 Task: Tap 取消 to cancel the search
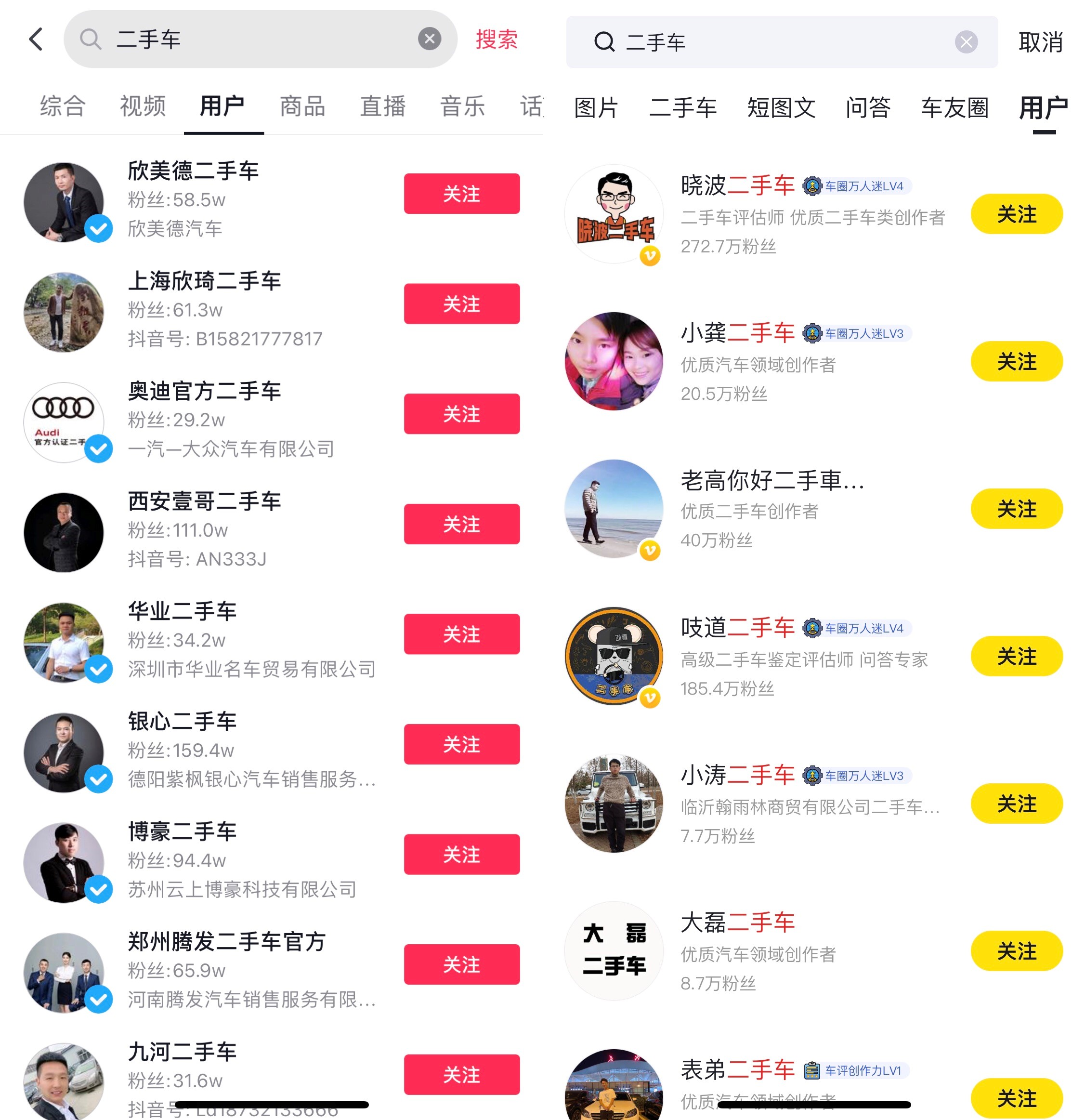pyautogui.click(x=1040, y=42)
